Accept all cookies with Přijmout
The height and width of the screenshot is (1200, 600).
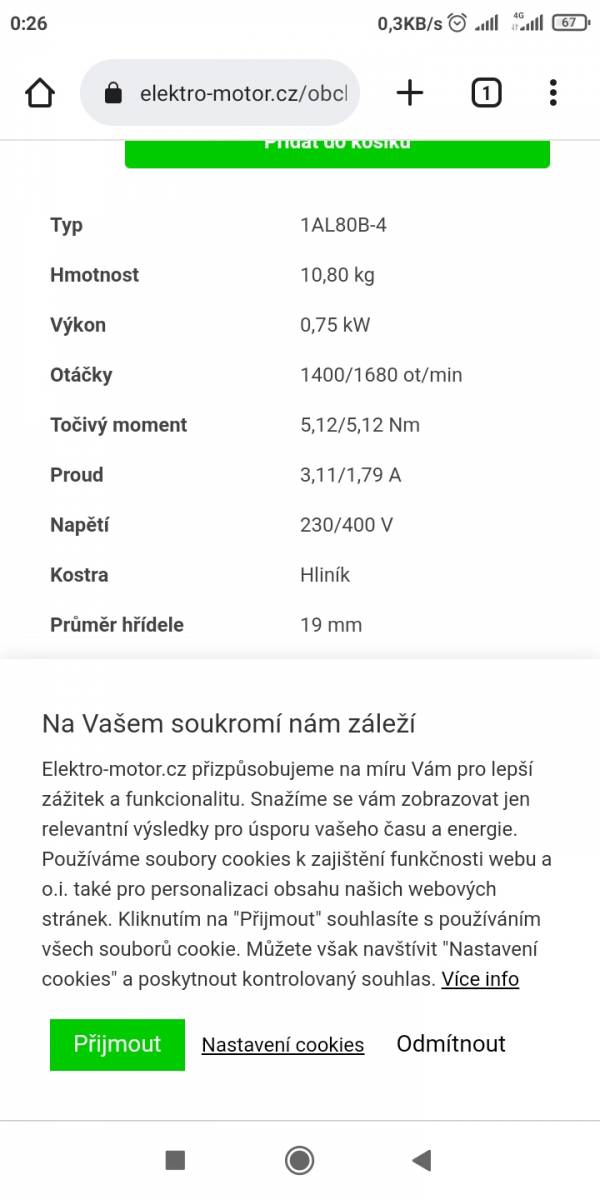pyautogui.click(x=117, y=1044)
